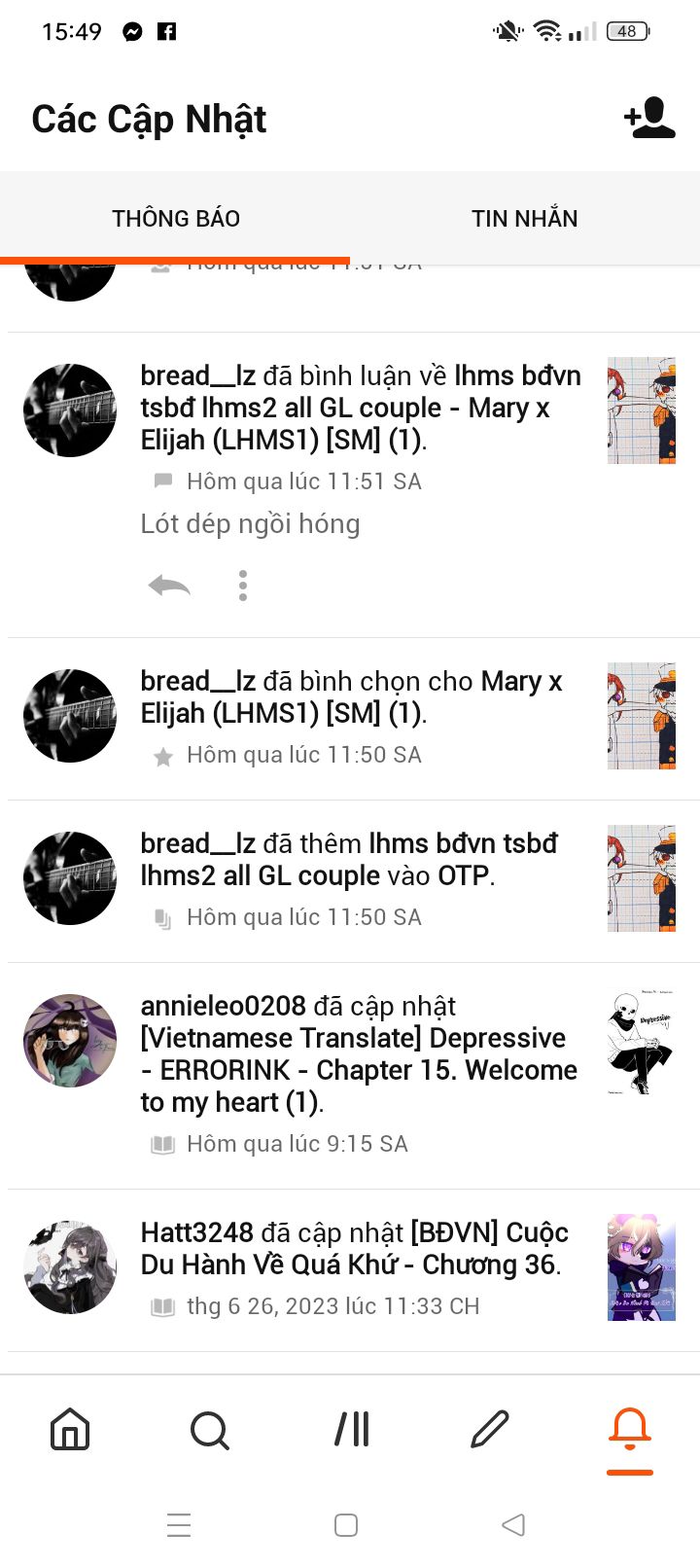Select the THÔNG BÁO tab
The height and width of the screenshot is (1568, 700).
point(175,219)
